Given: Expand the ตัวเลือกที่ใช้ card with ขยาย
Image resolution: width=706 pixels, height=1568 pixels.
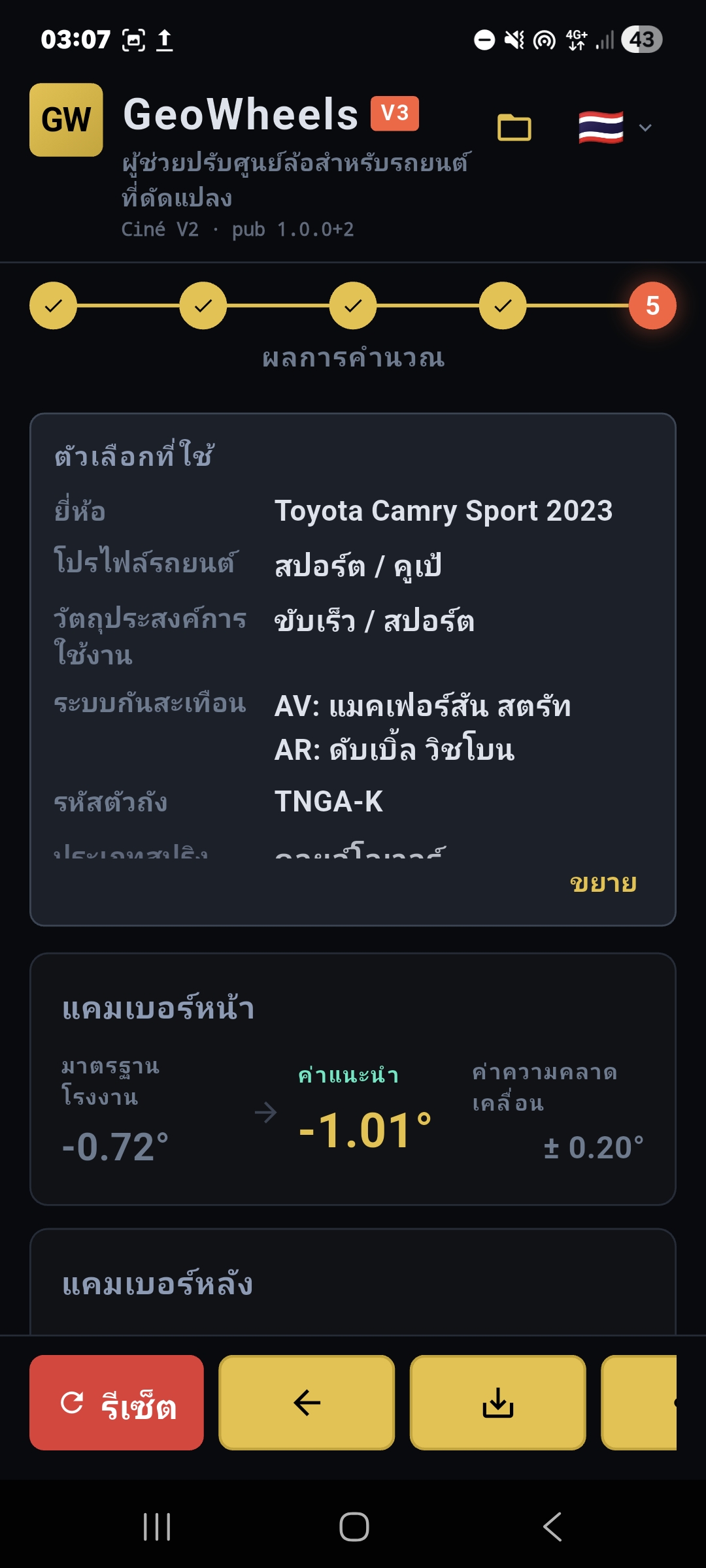Looking at the screenshot, I should 603,883.
